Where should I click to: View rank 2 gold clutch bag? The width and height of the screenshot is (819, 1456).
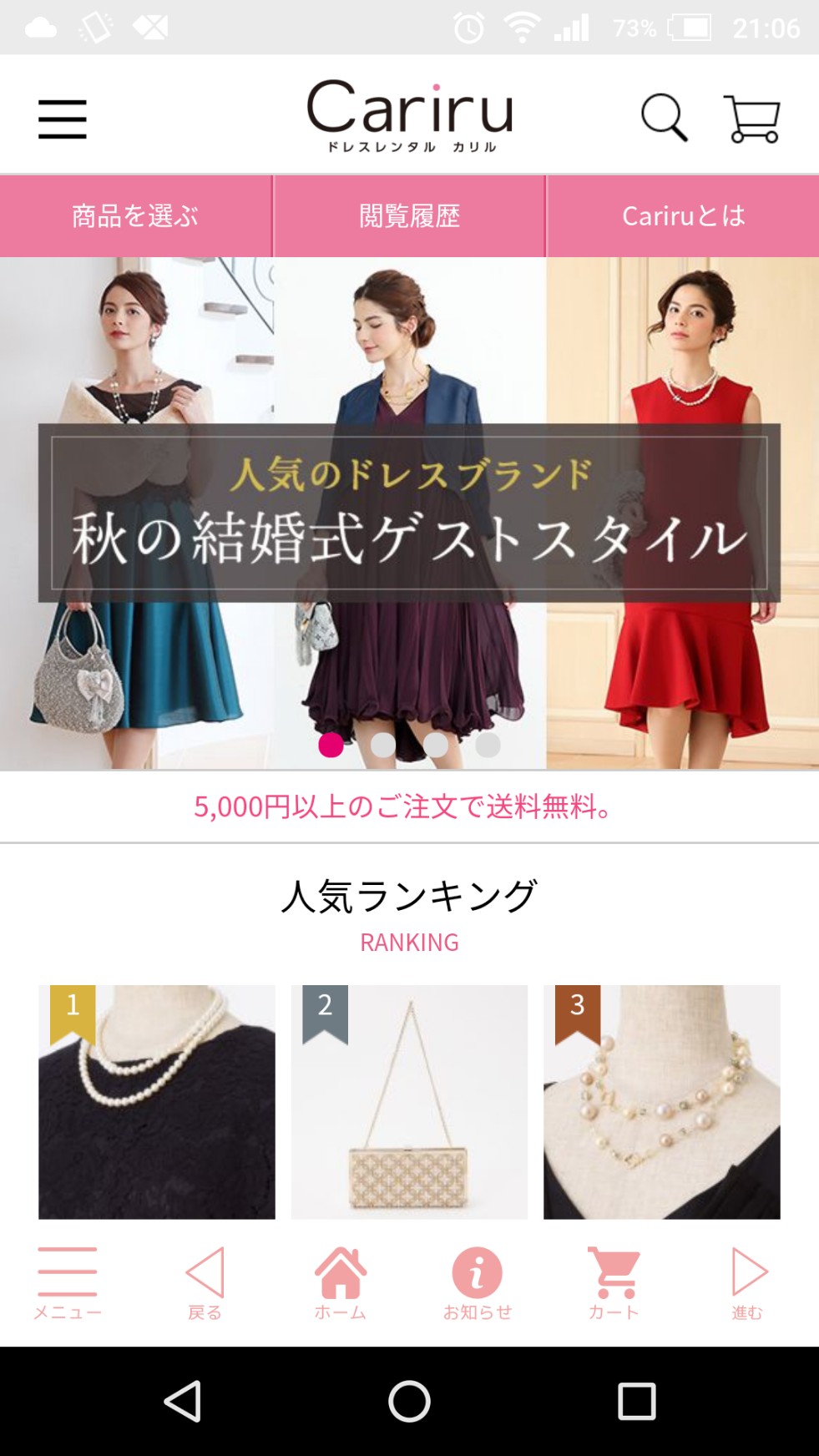(409, 1101)
